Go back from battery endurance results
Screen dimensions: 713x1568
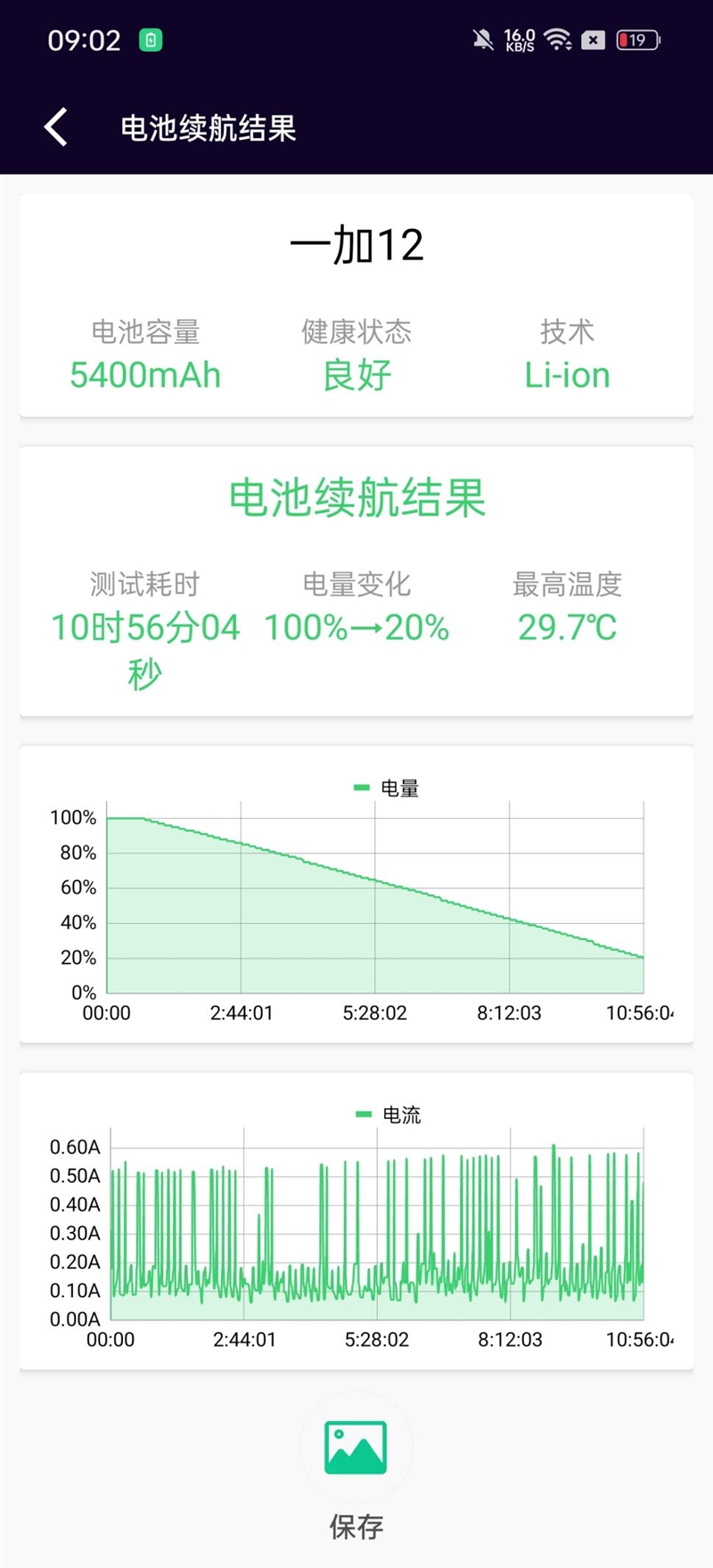pos(56,127)
